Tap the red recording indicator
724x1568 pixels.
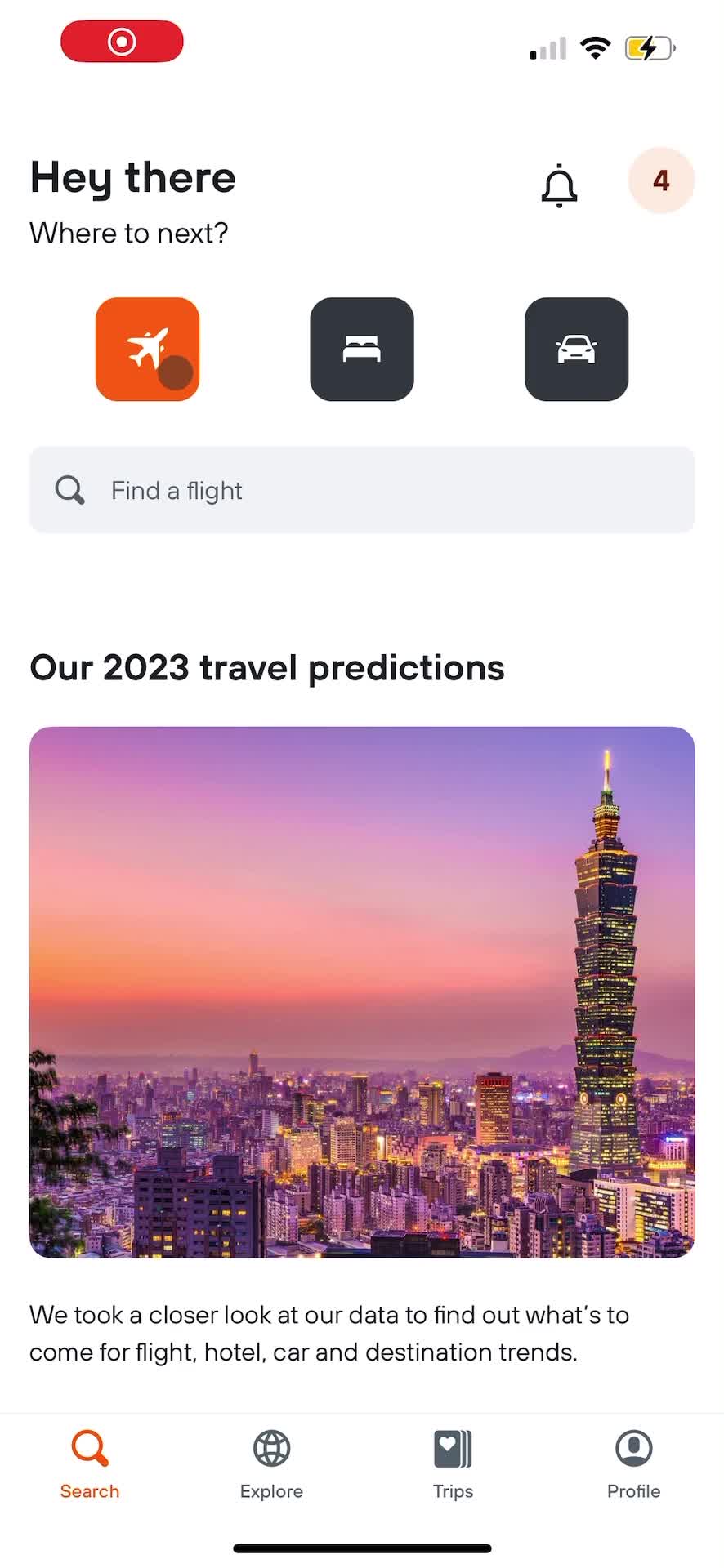pyautogui.click(x=121, y=41)
